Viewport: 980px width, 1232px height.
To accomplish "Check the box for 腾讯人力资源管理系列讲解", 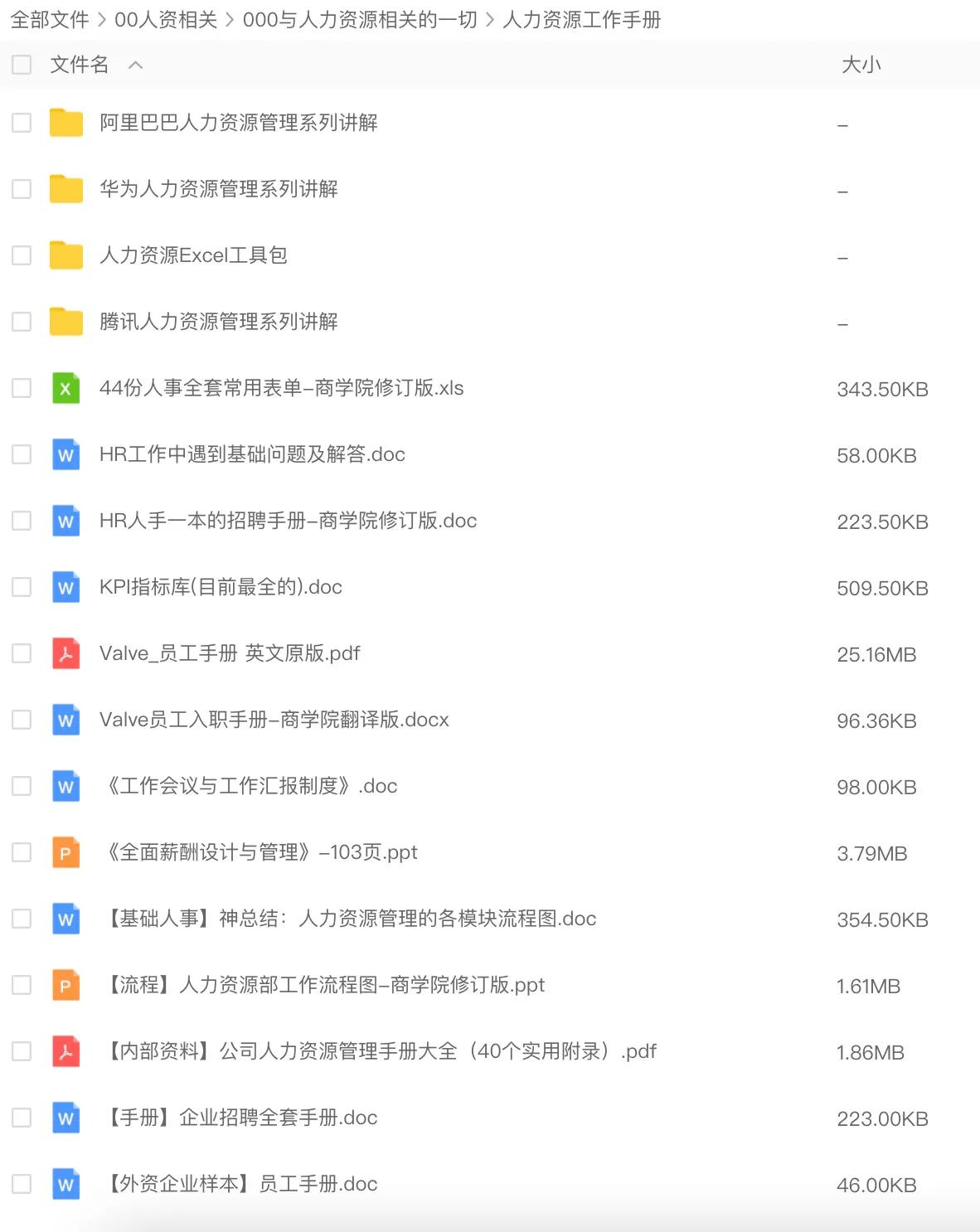I will 22,322.
